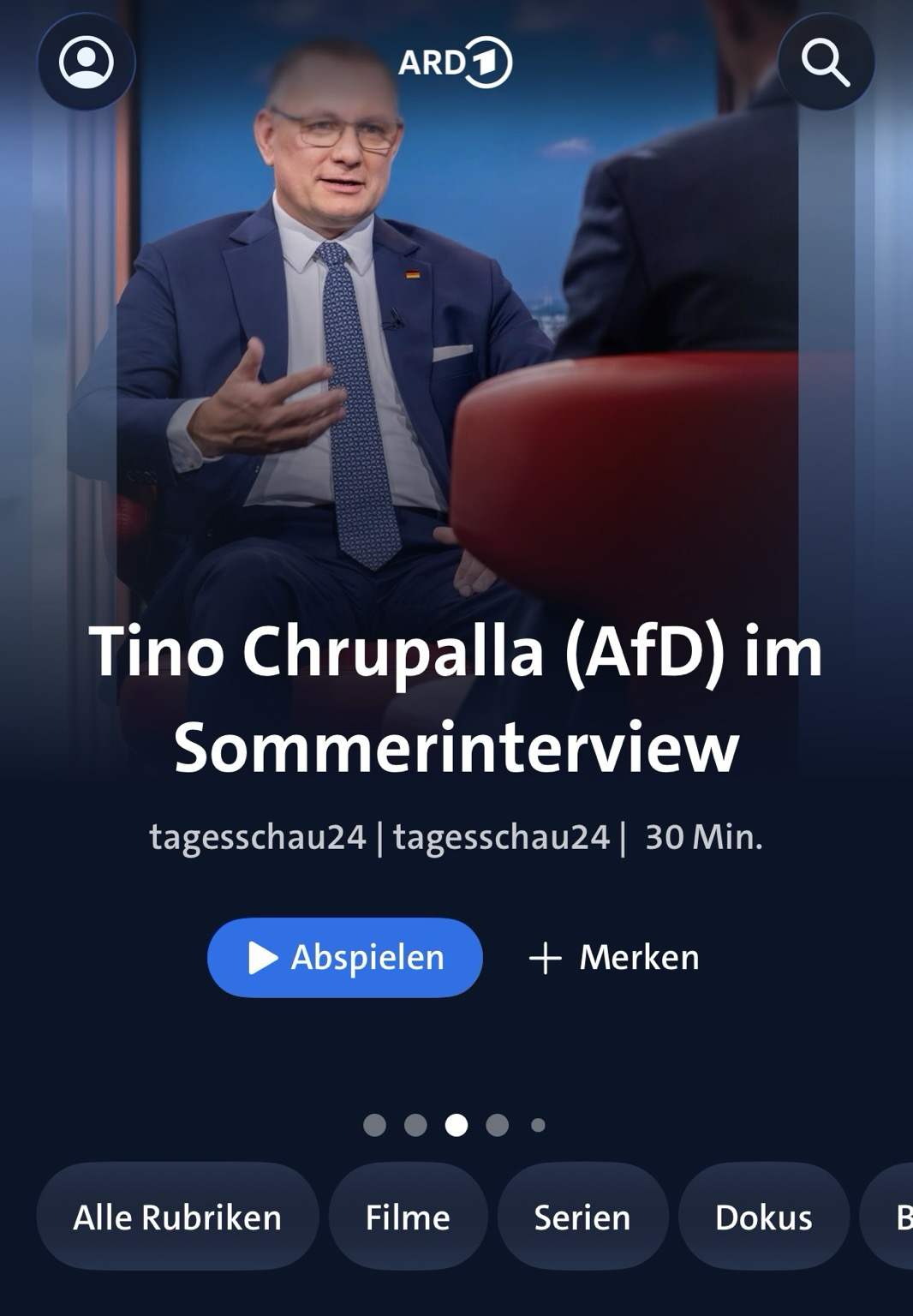The width and height of the screenshot is (913, 1316).
Task: Select the Serien category chip
Action: 582,1217
